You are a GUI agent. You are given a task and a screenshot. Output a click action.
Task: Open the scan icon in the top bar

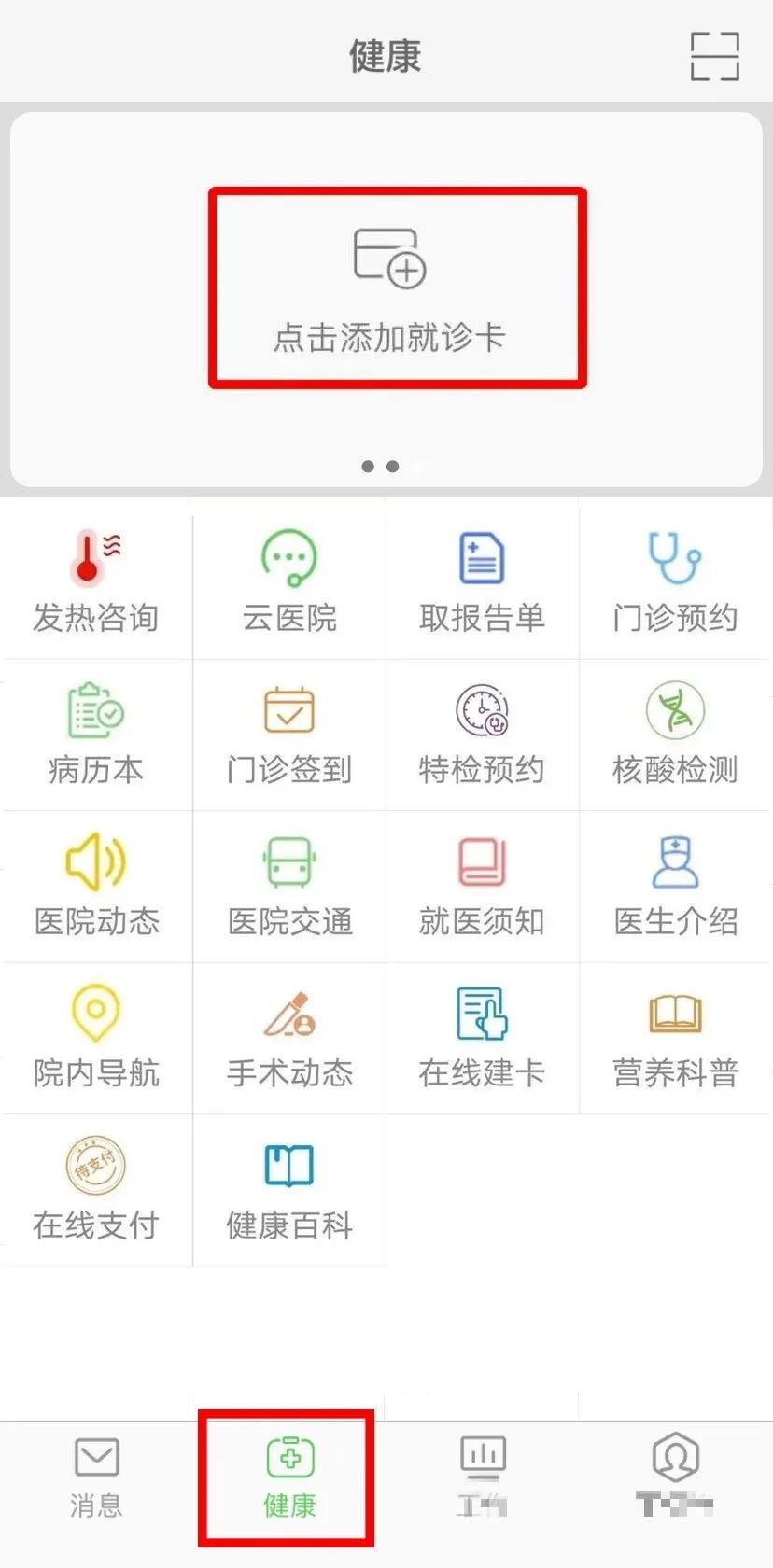(714, 56)
